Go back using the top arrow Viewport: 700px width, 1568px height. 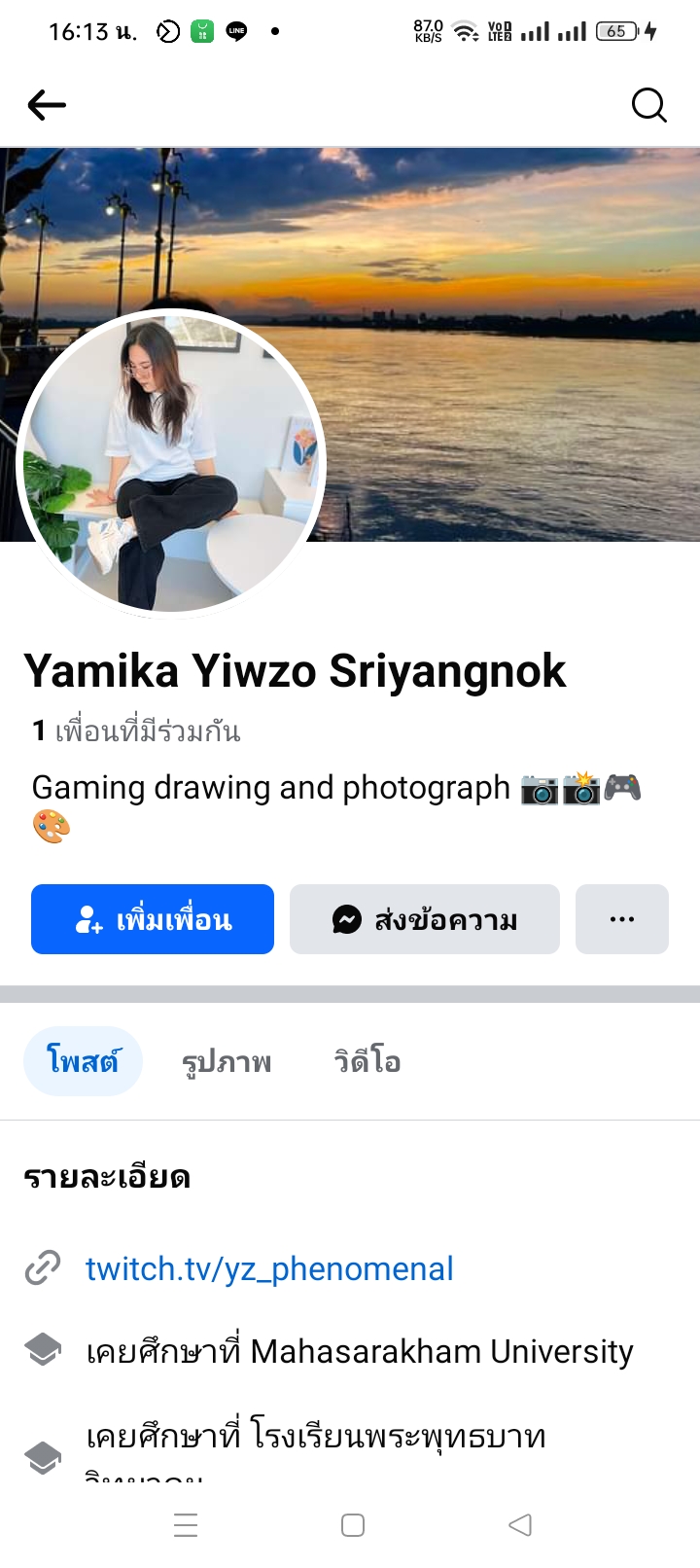(47, 104)
